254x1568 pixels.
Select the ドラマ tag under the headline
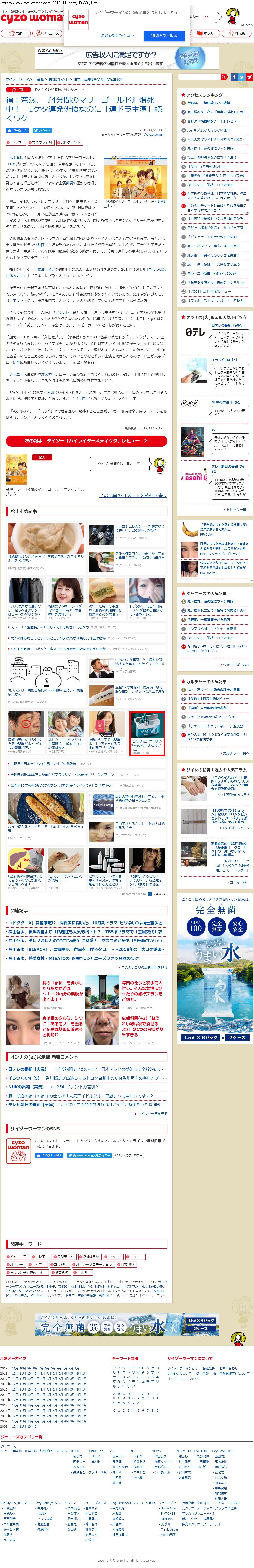(15, 142)
